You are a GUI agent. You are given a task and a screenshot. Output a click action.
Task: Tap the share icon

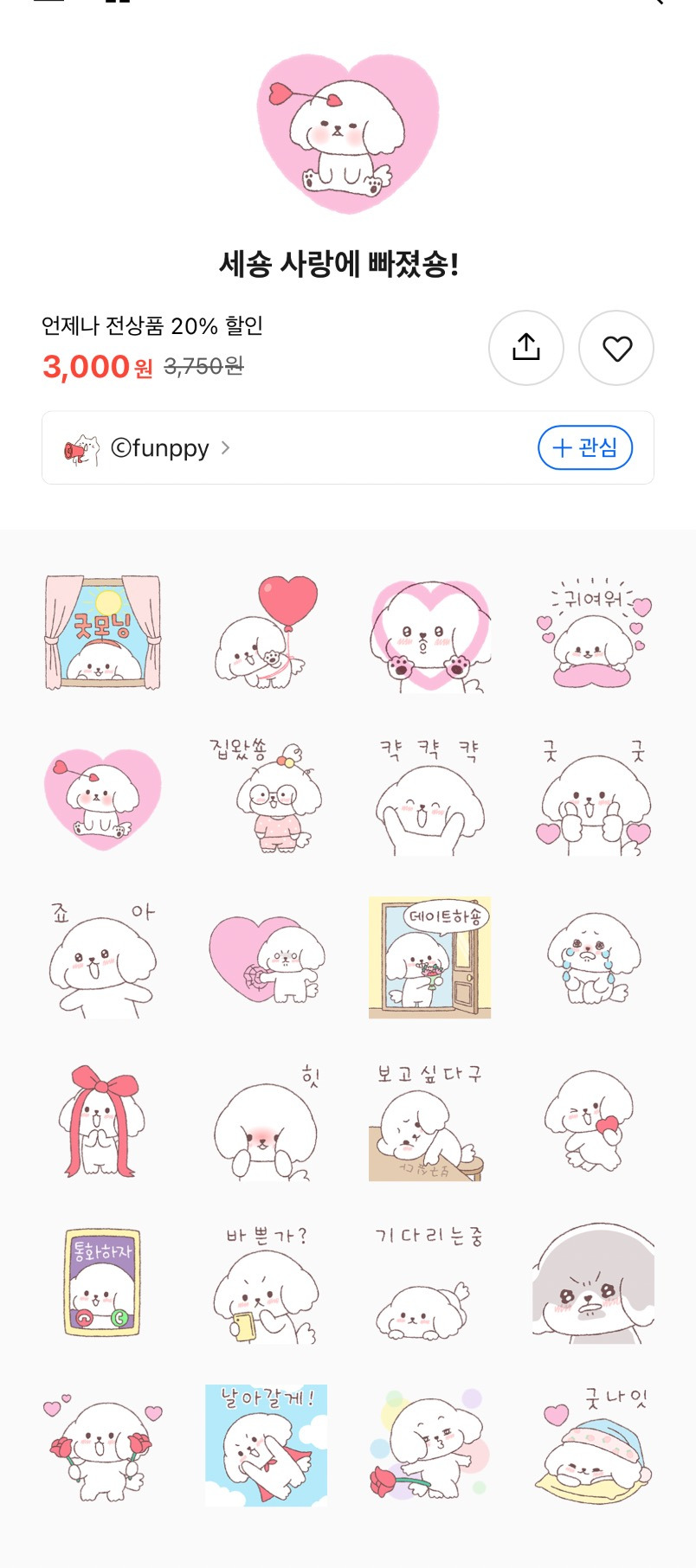pyautogui.click(x=526, y=347)
